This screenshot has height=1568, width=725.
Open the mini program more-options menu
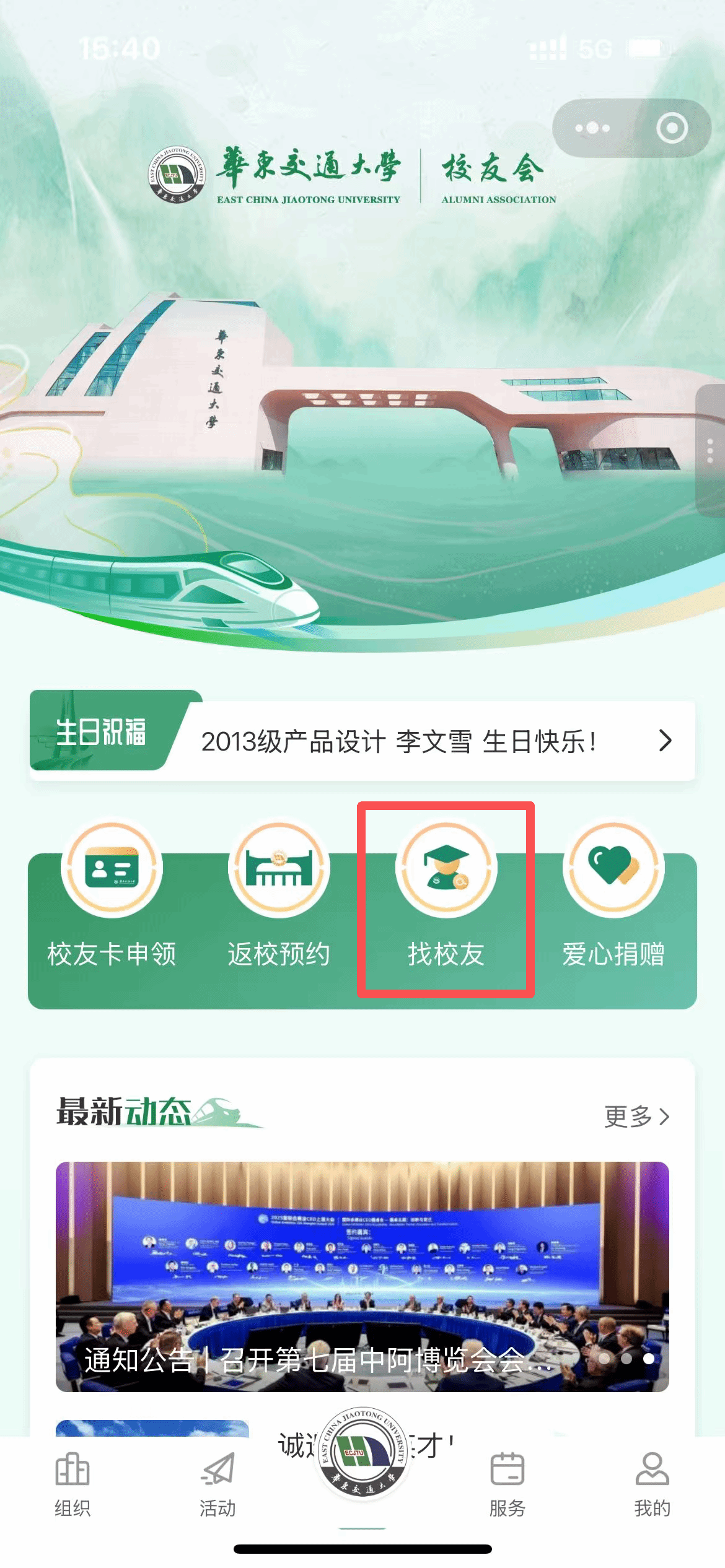click(592, 128)
